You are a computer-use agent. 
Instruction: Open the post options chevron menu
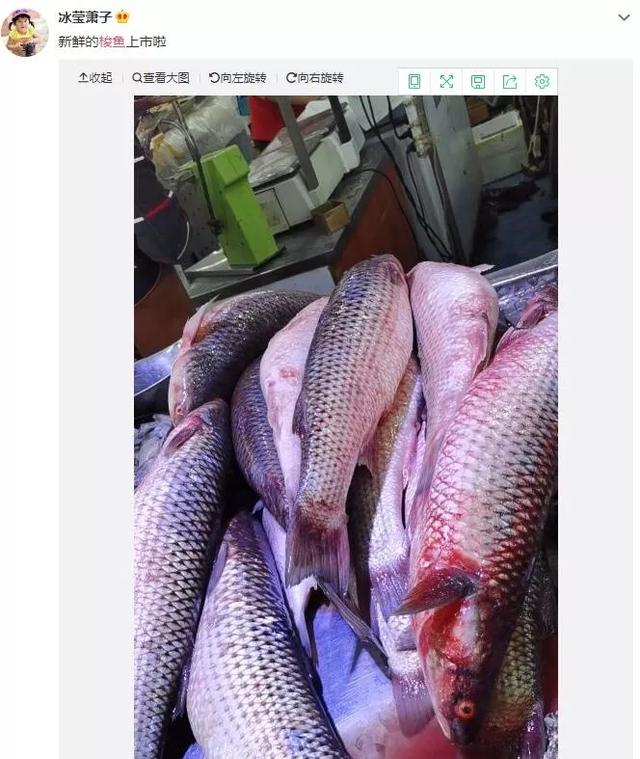click(624, 18)
